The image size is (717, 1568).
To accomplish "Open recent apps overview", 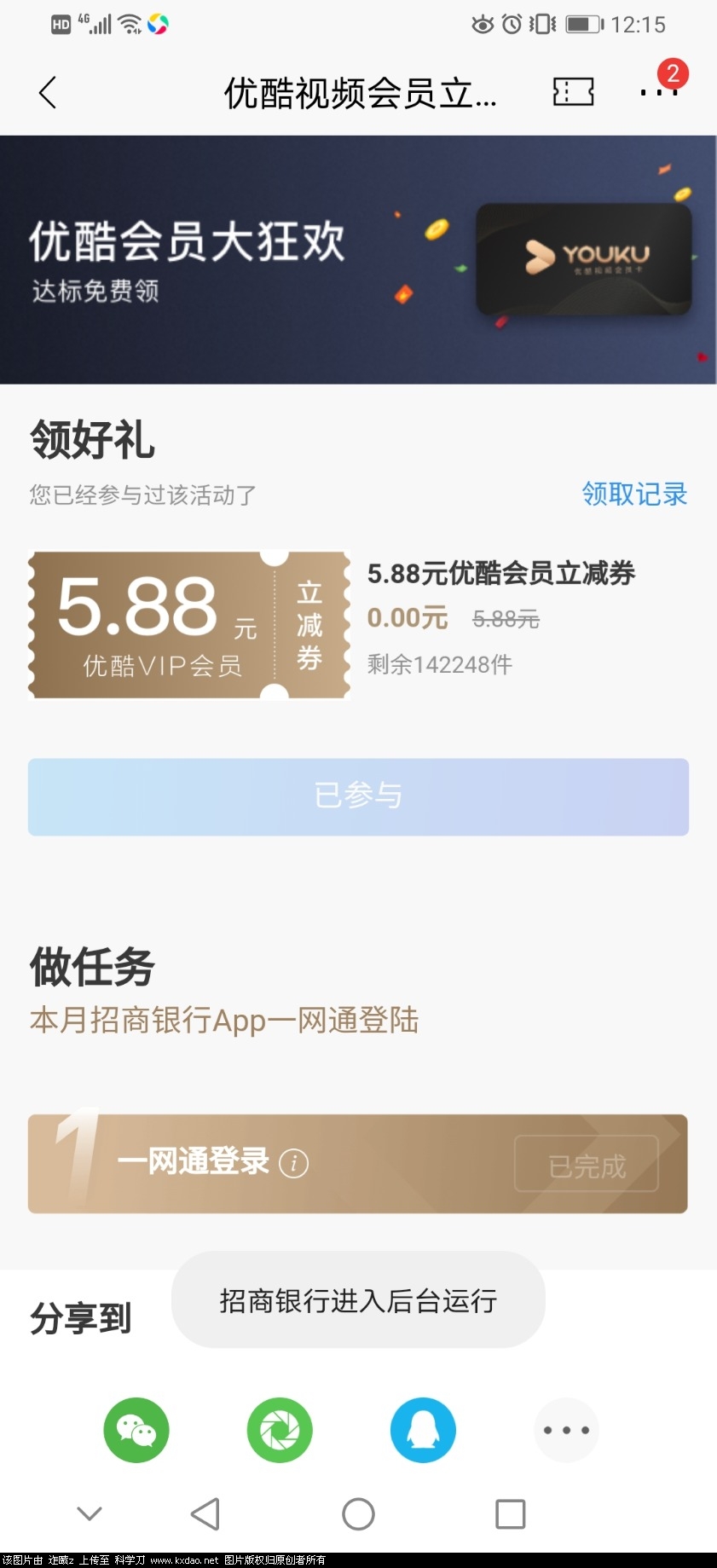I will click(510, 1514).
